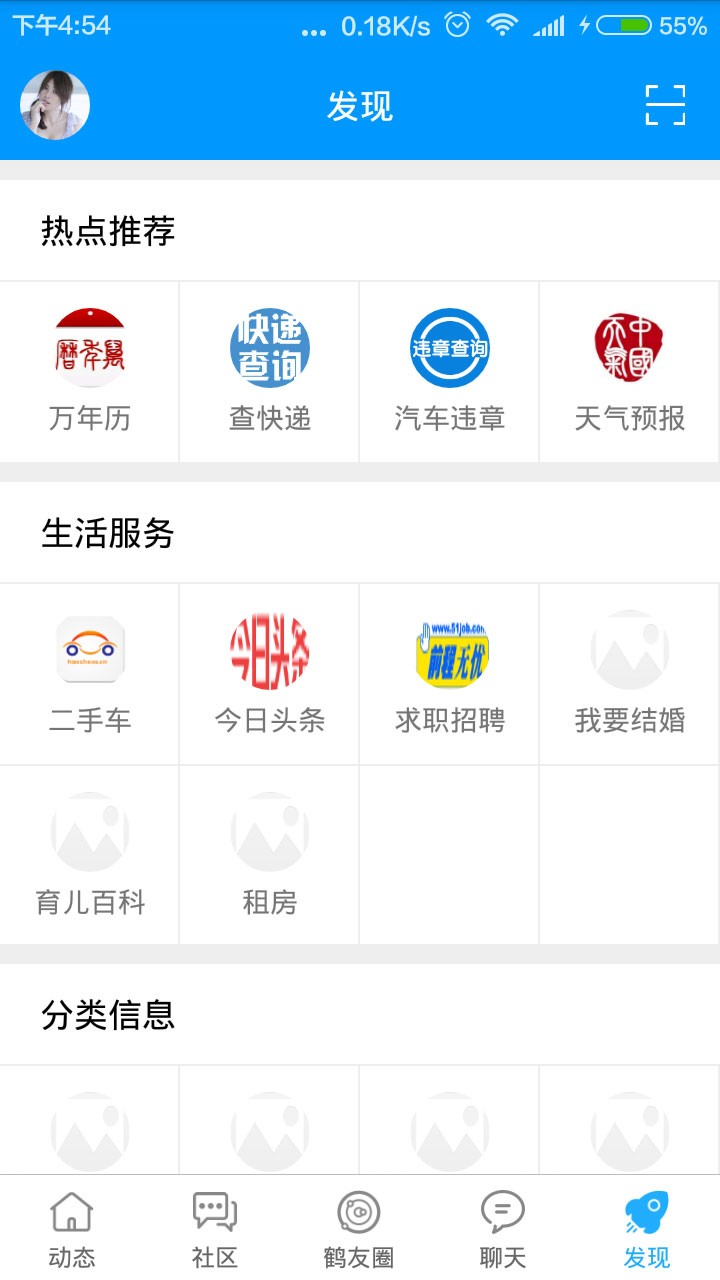The width and height of the screenshot is (720, 1280).
Task: Check 汽车违章 traffic violations
Action: tap(450, 372)
